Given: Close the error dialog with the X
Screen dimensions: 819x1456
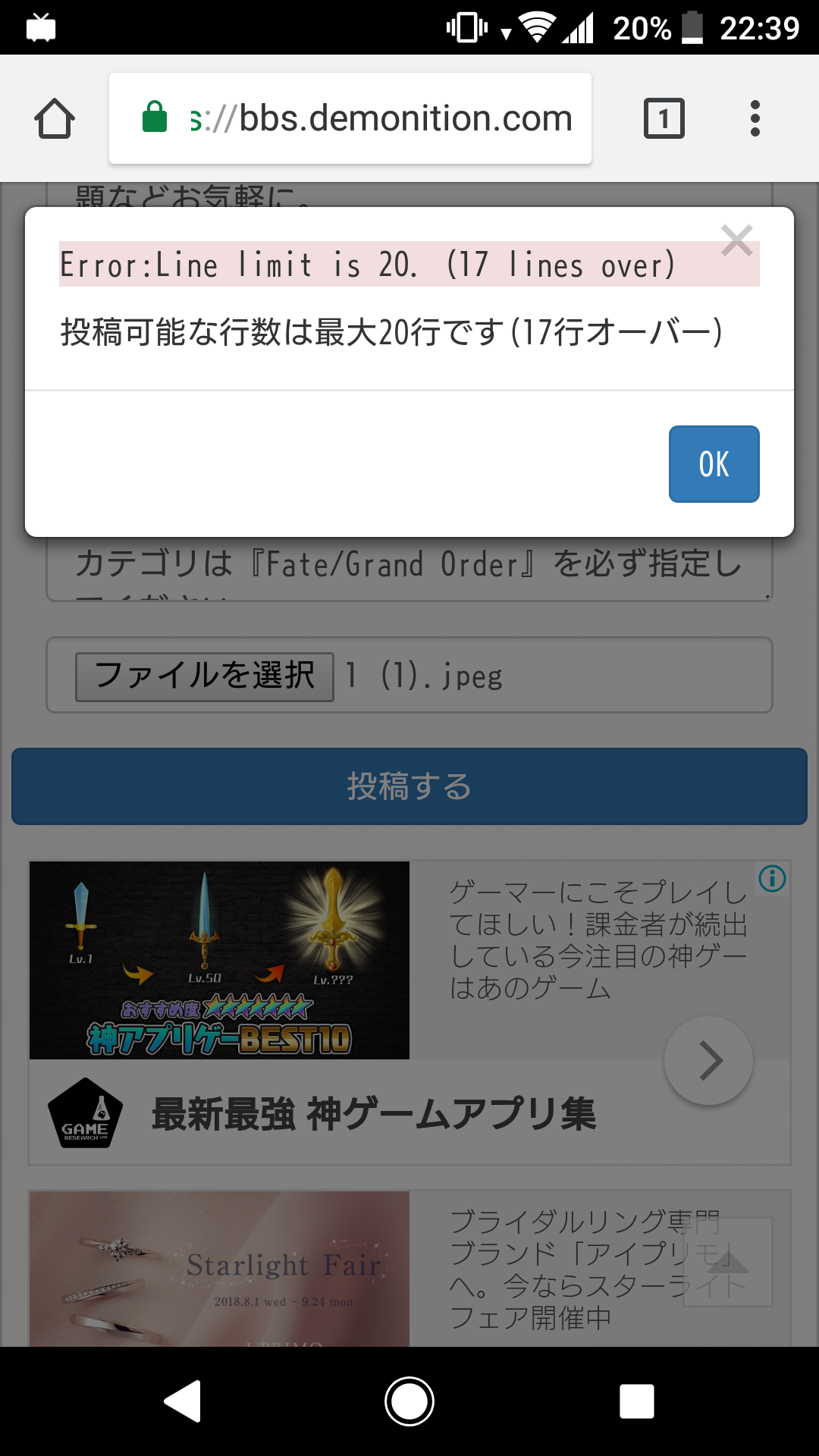Looking at the screenshot, I should pyautogui.click(x=736, y=241).
